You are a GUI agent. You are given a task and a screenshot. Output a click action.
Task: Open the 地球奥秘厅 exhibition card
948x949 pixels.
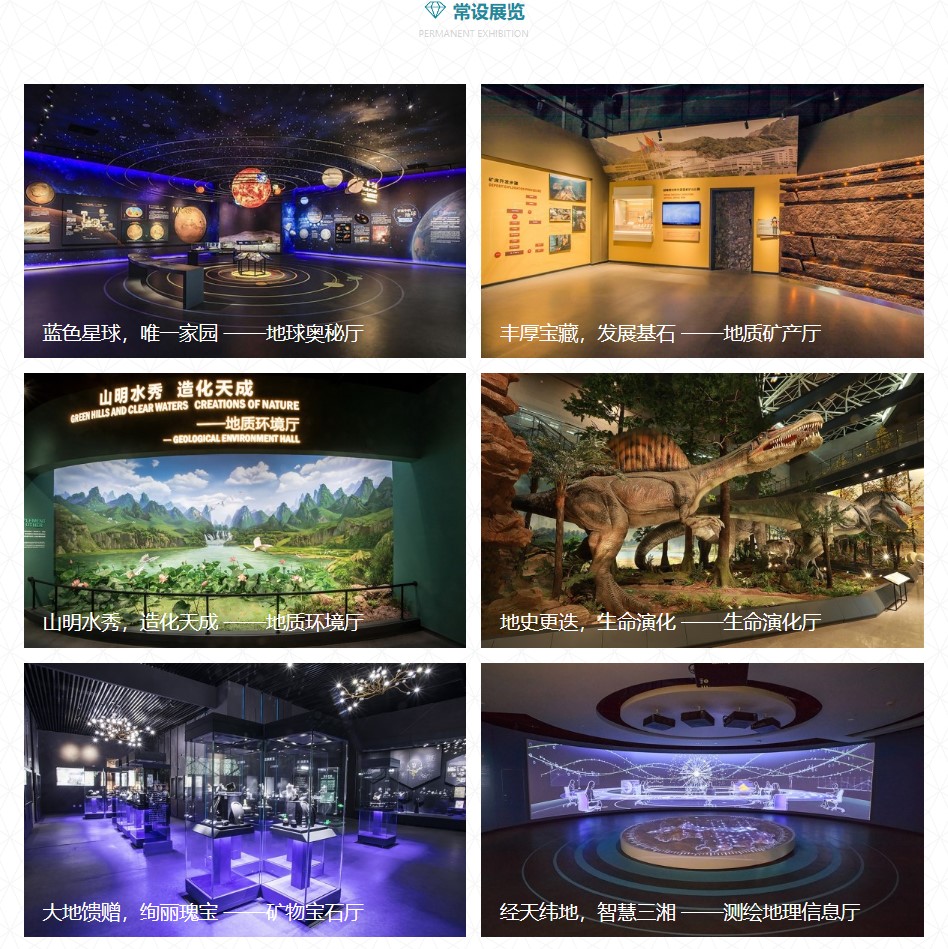tap(245, 221)
